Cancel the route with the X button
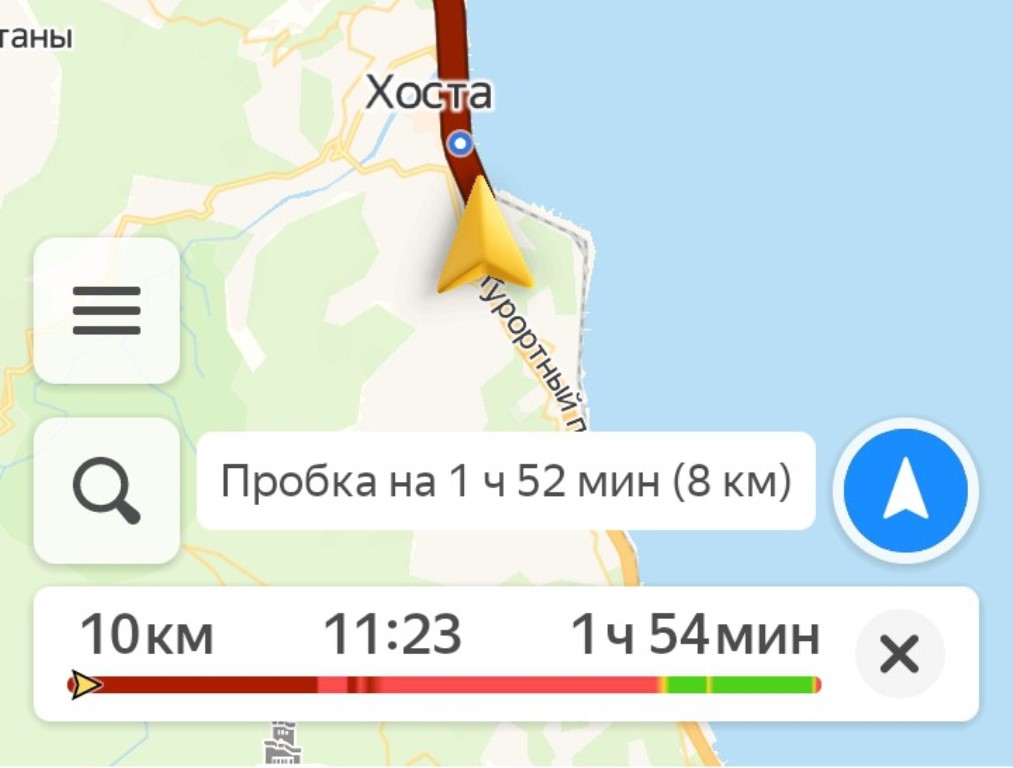The height and width of the screenshot is (768, 1013). click(899, 655)
